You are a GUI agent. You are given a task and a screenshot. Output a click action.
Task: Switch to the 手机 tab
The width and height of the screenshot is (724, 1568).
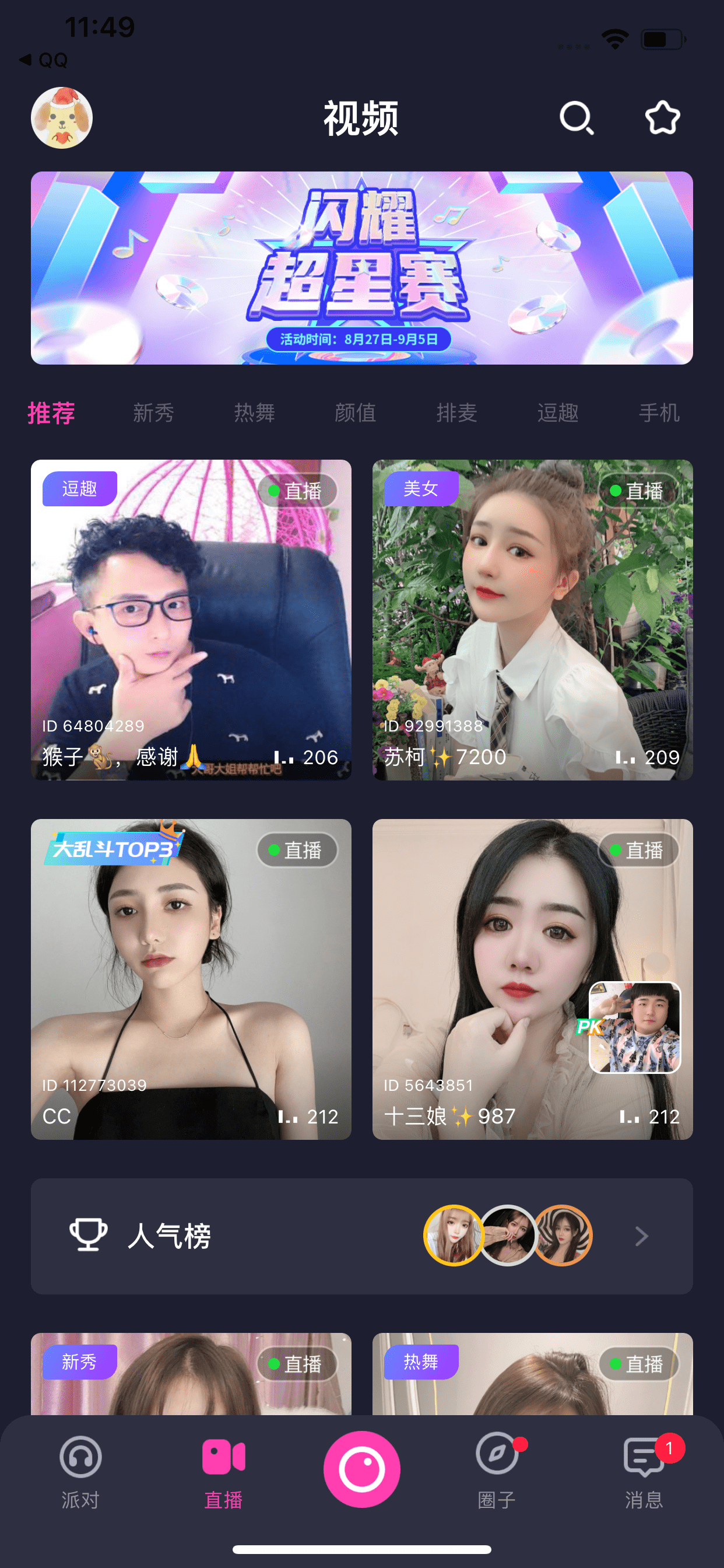[658, 412]
